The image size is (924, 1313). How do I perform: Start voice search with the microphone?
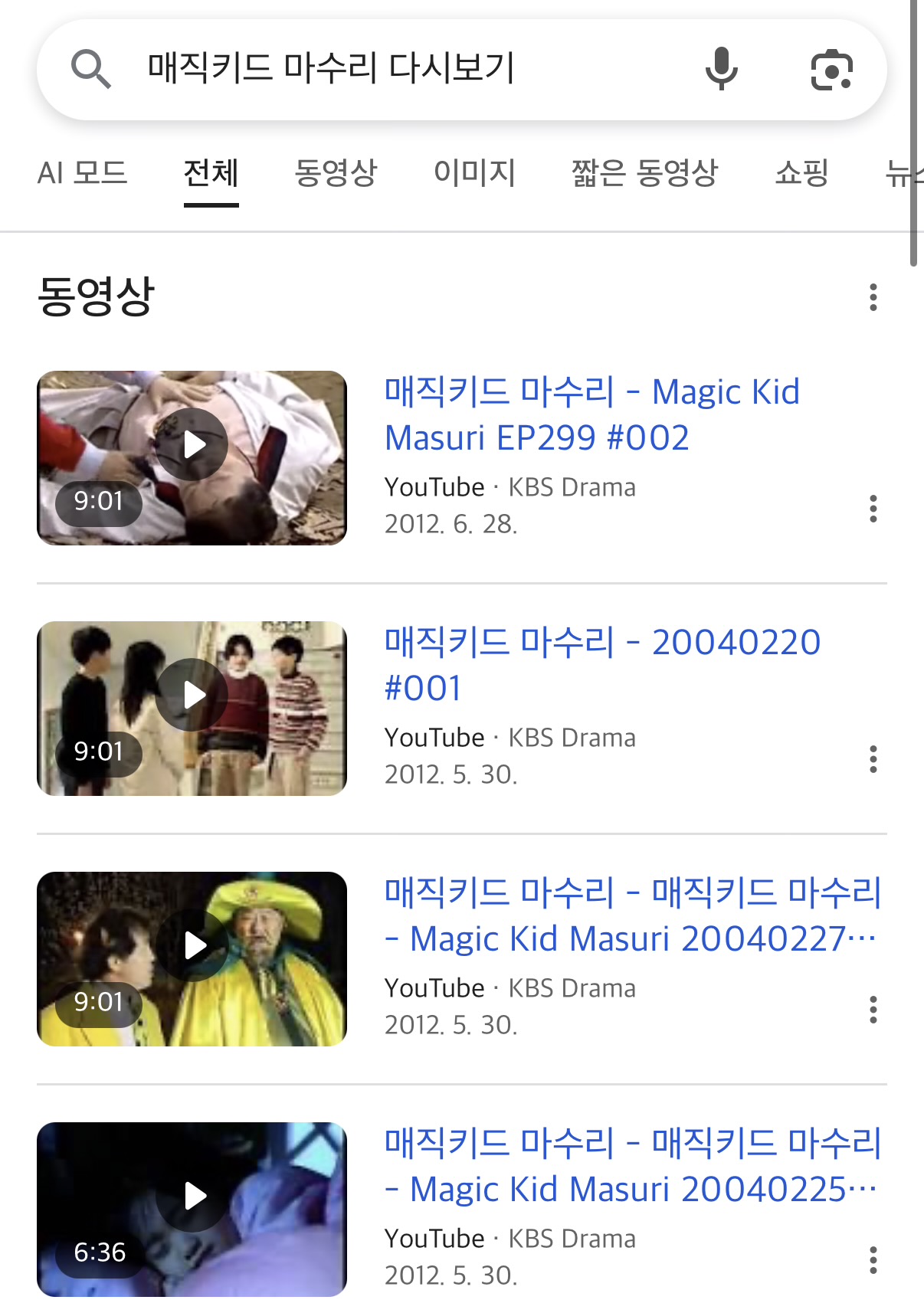pos(721,69)
